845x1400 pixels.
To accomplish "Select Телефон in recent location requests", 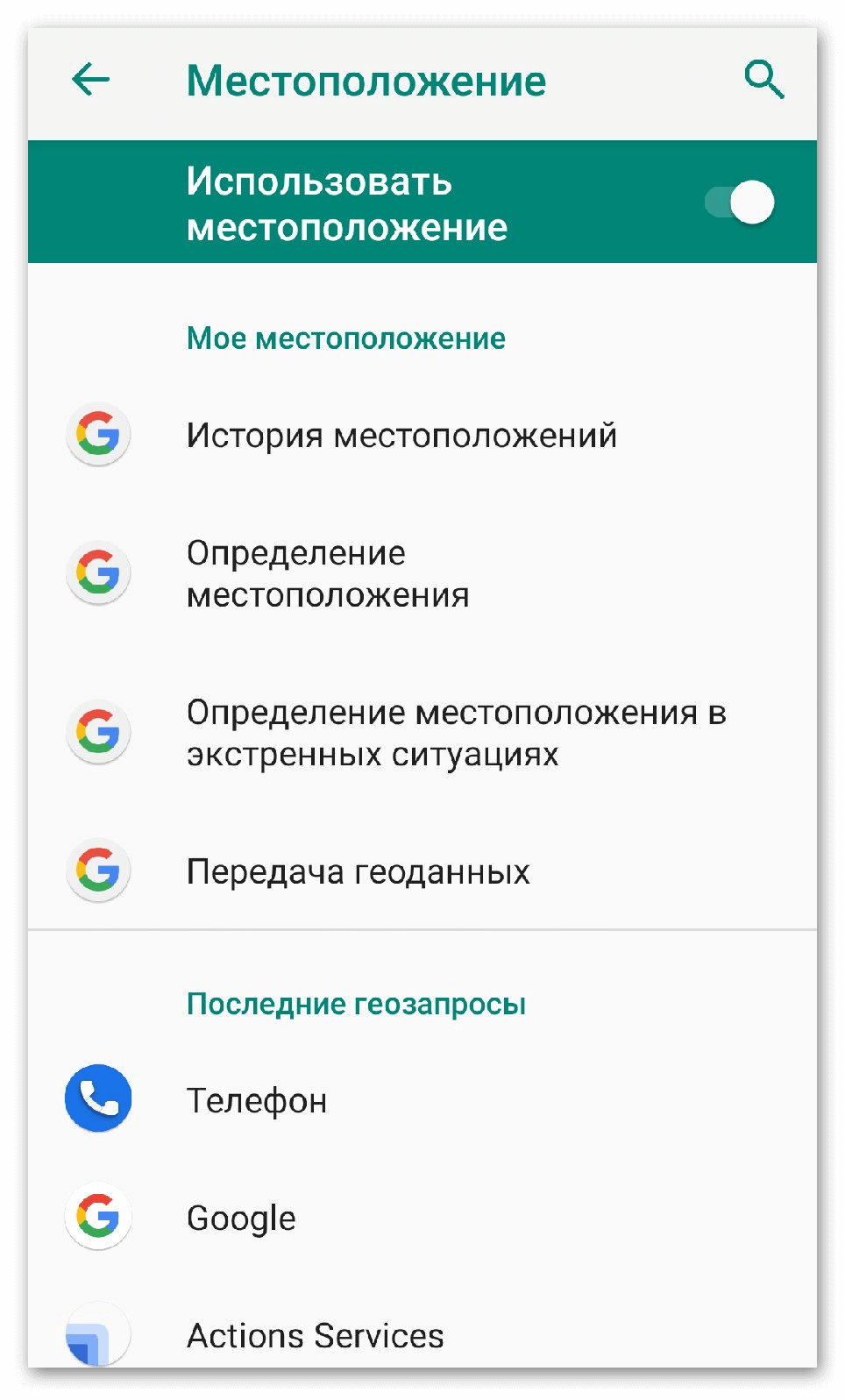I will click(257, 1100).
